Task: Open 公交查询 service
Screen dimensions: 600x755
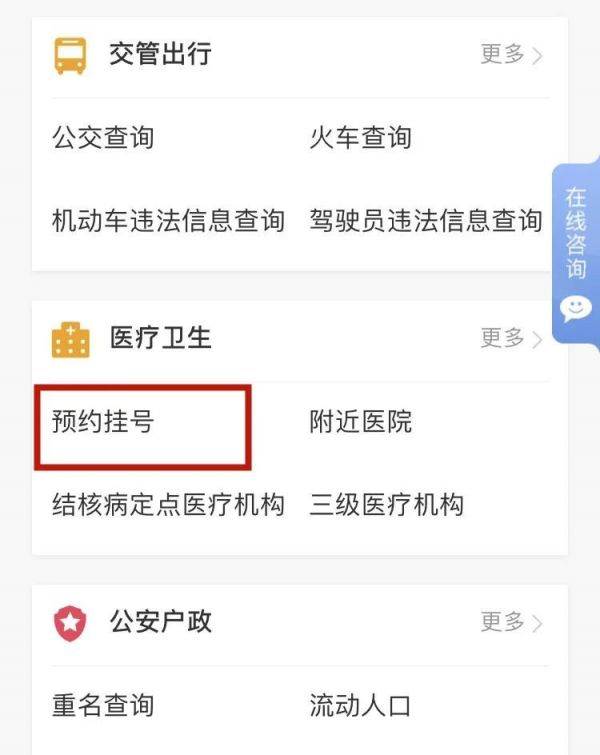Action: point(103,138)
